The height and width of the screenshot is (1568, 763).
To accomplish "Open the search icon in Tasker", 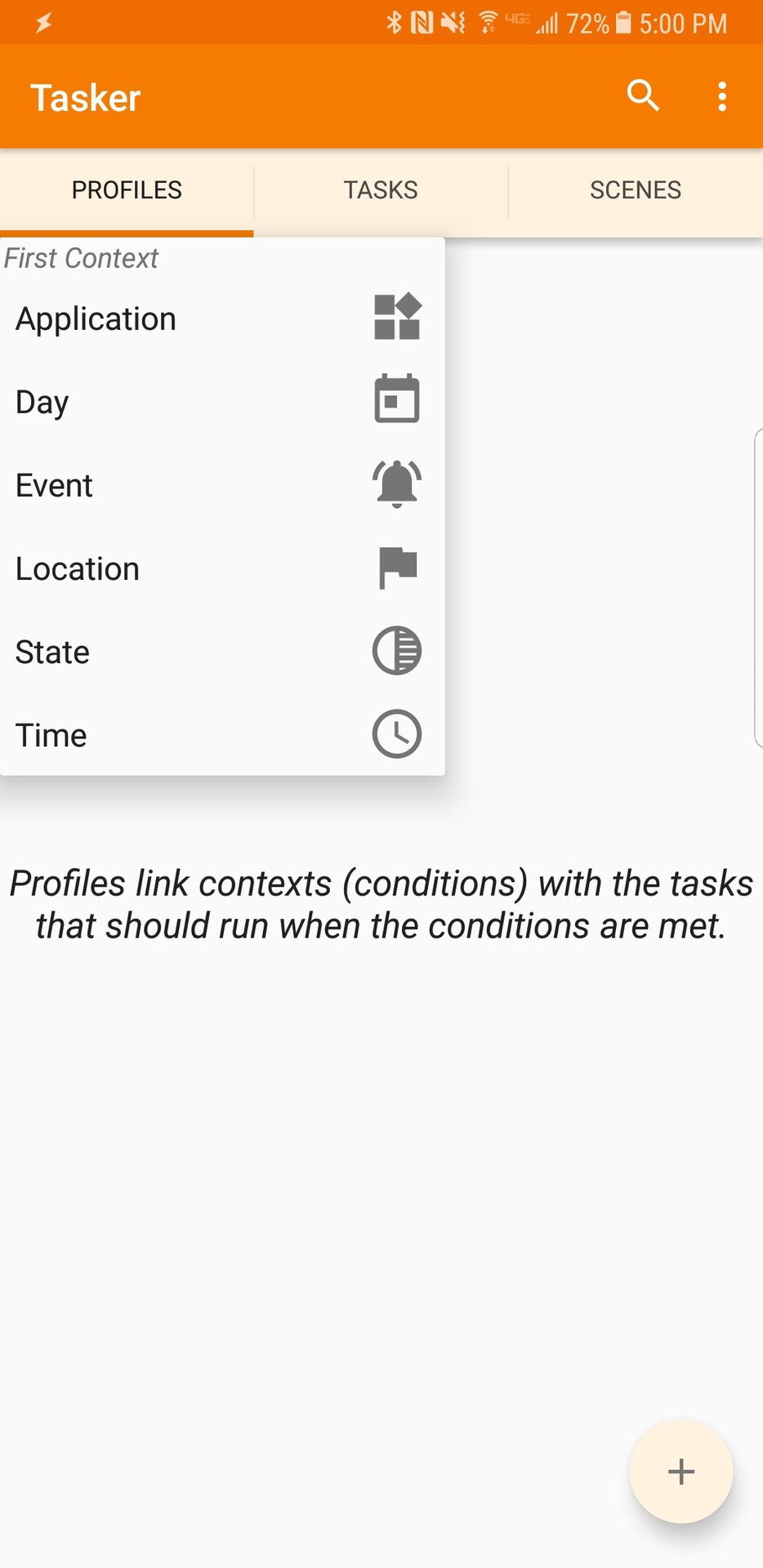I will coord(643,96).
